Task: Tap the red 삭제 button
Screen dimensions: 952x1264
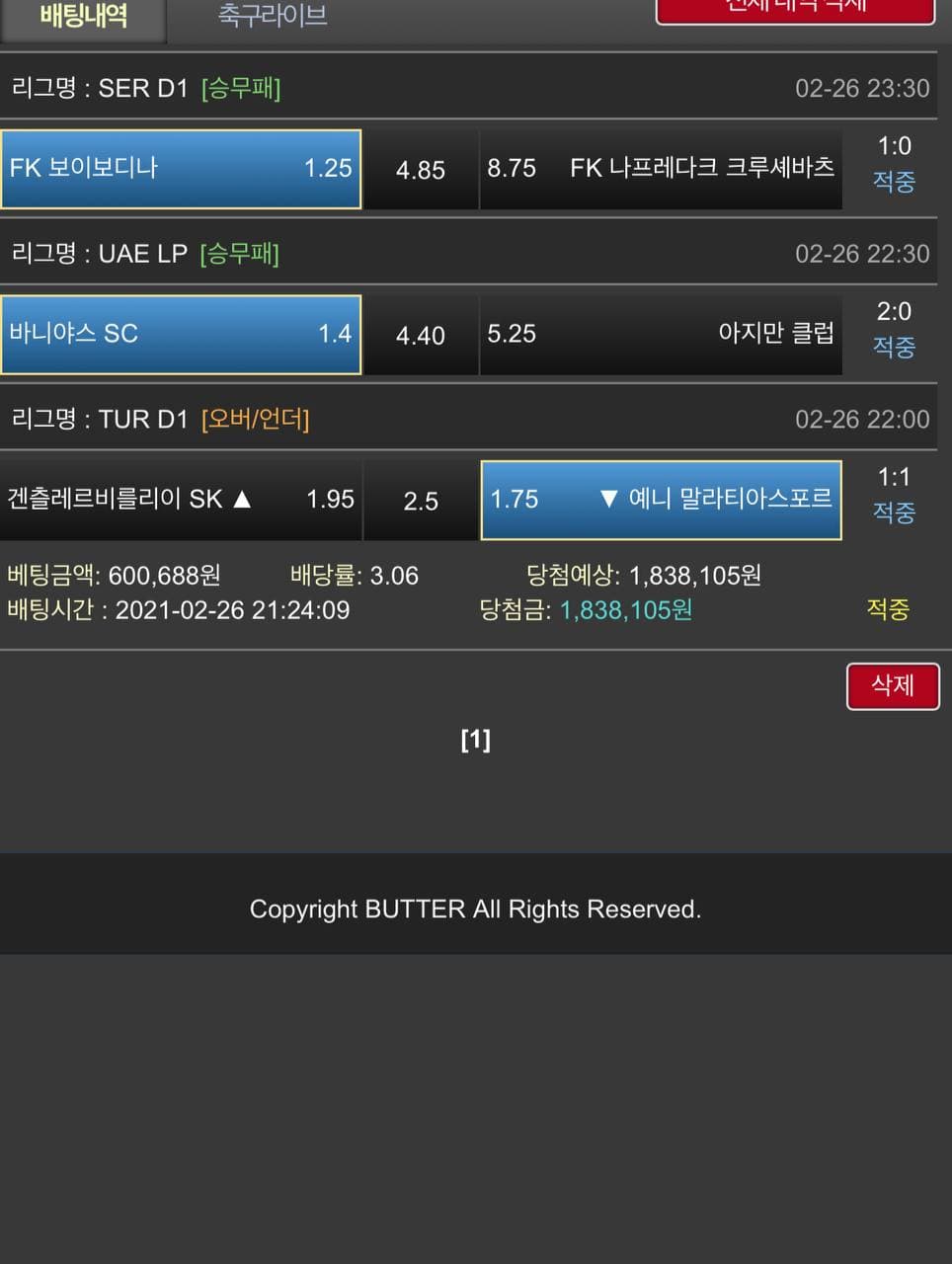Action: (892, 685)
